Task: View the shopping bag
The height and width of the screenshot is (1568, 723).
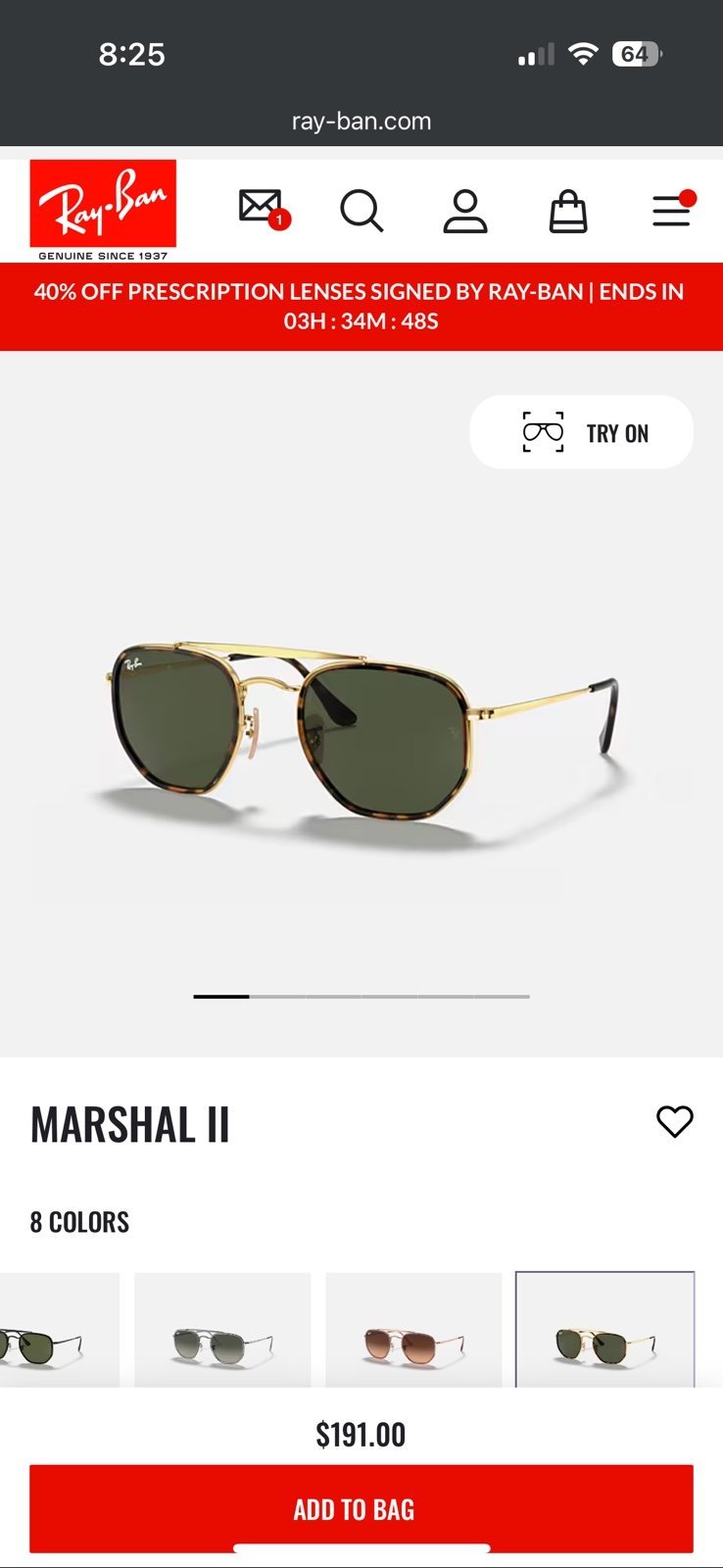Action: [x=568, y=211]
